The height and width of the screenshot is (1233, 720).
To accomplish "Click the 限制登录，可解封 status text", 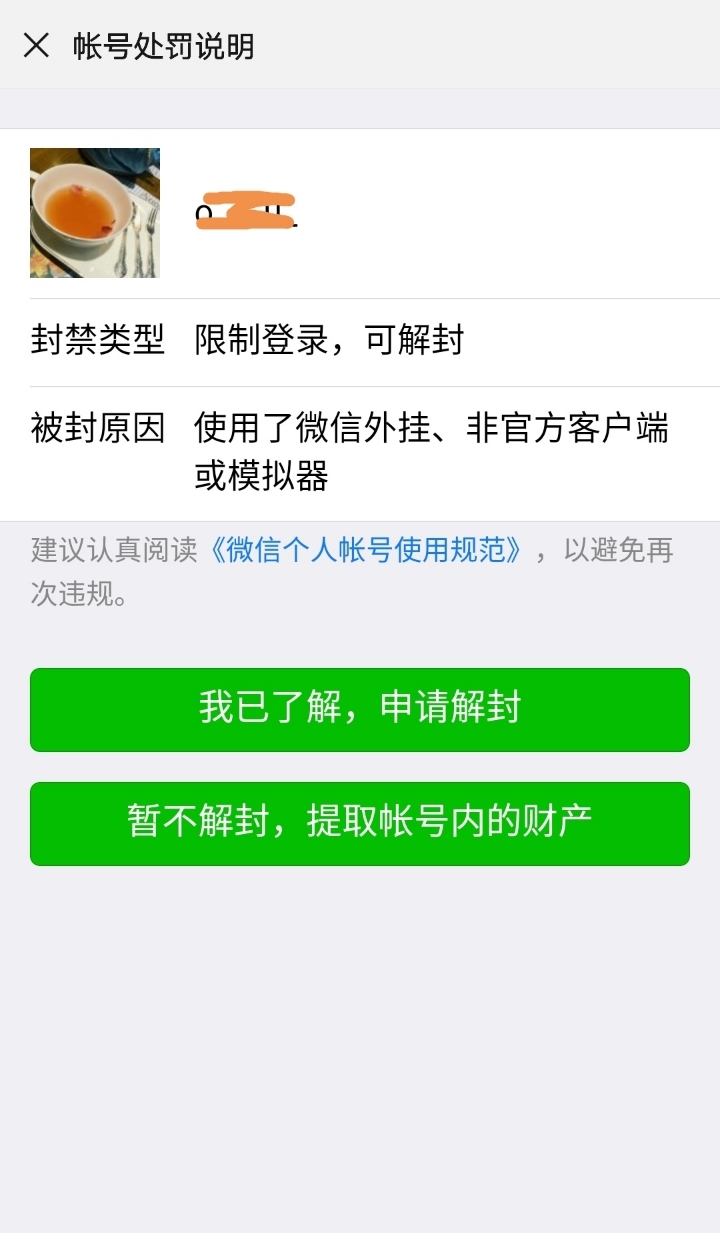I will click(x=330, y=339).
